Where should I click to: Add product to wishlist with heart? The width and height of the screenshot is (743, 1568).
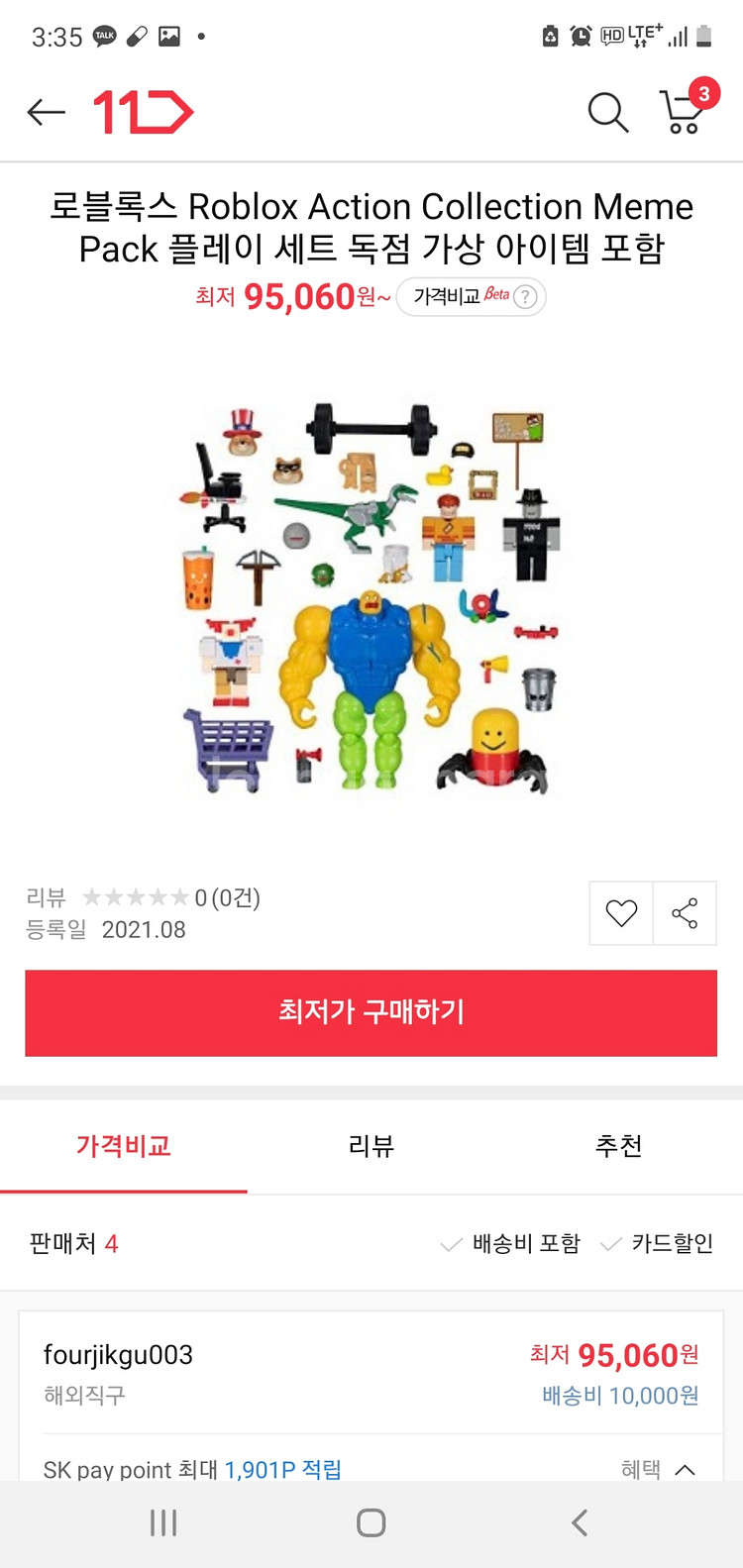tap(621, 912)
